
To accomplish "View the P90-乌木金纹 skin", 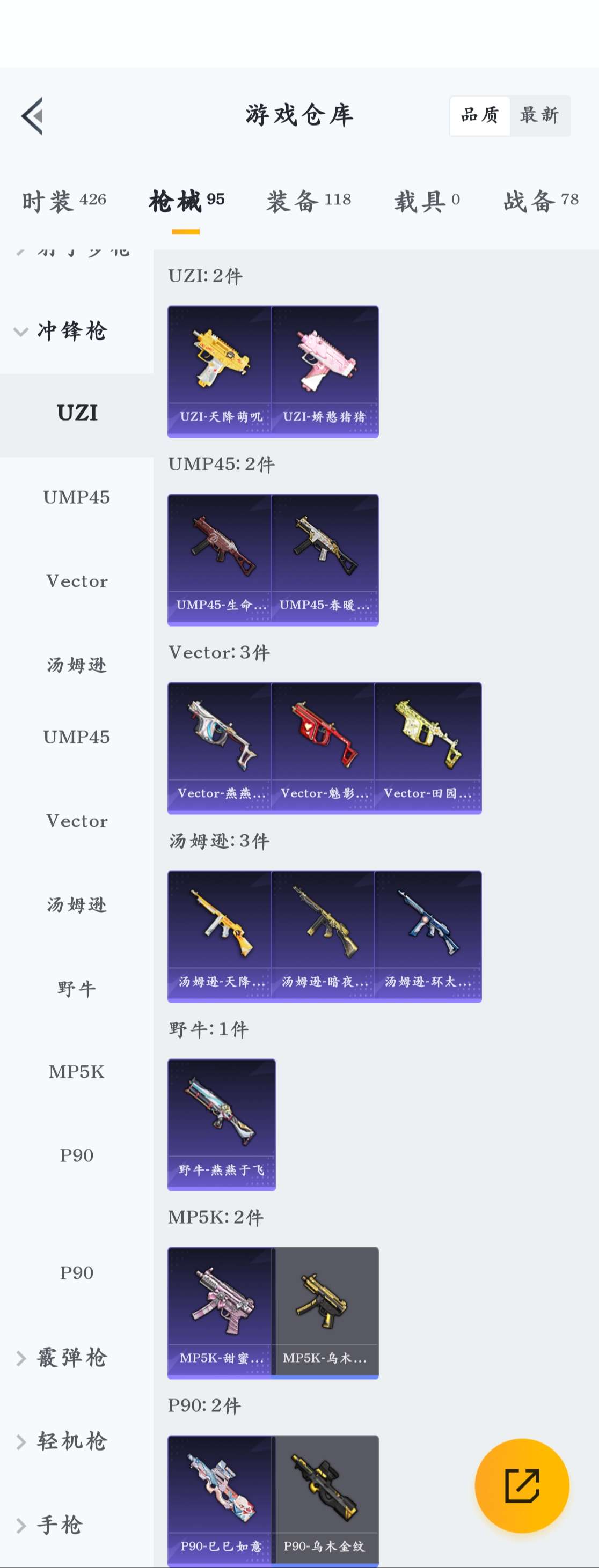I will (324, 1500).
